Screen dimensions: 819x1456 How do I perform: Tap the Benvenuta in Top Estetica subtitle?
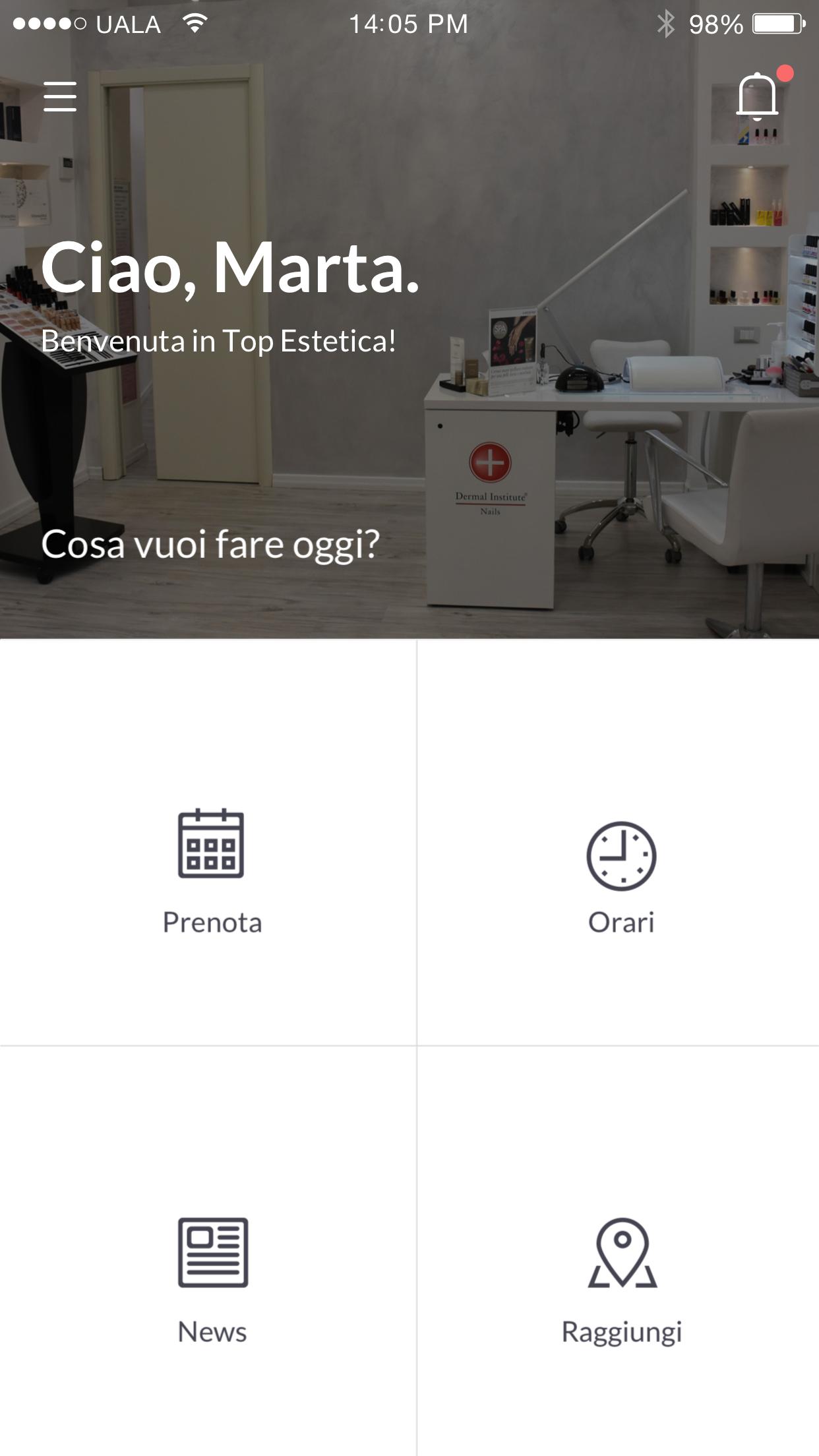(x=219, y=342)
